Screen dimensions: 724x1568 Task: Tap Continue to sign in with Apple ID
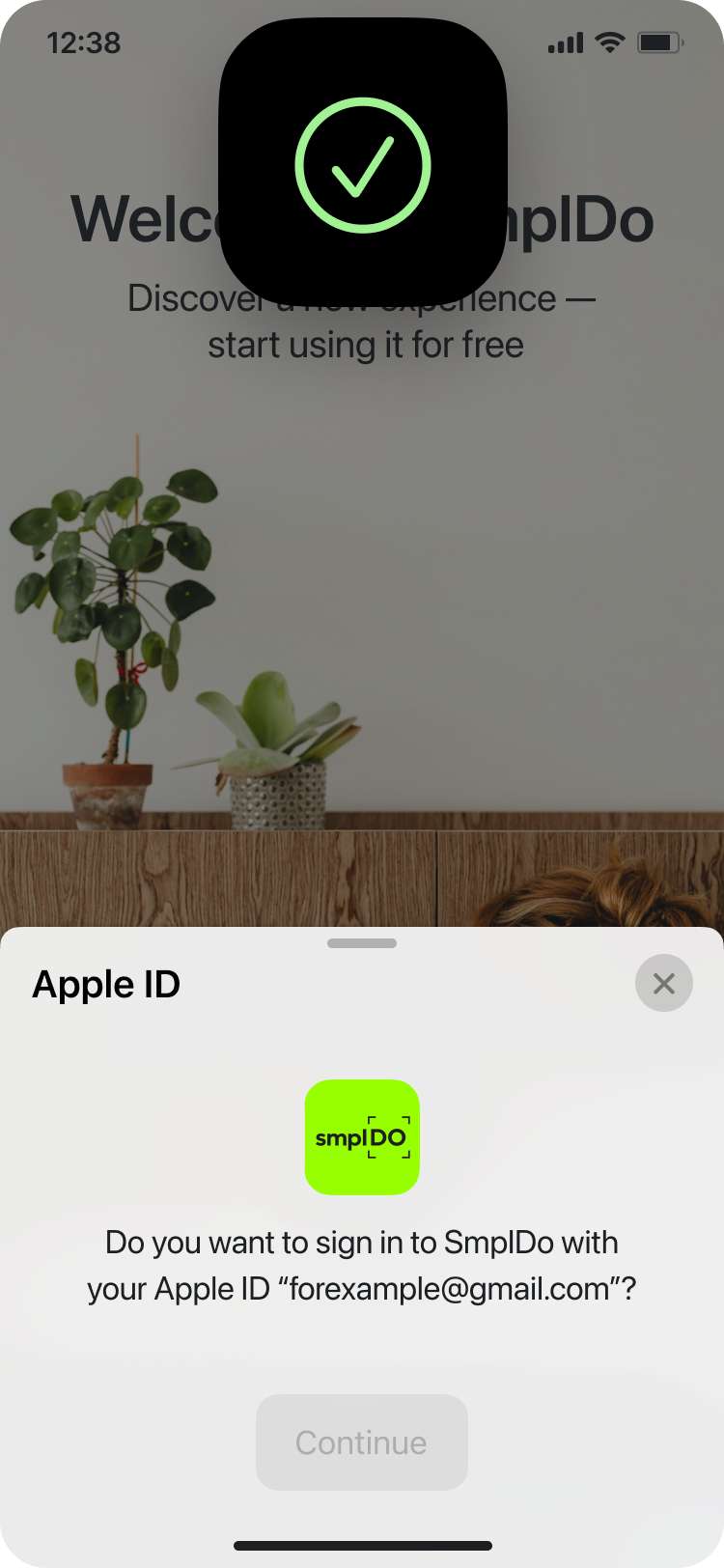point(361,1442)
